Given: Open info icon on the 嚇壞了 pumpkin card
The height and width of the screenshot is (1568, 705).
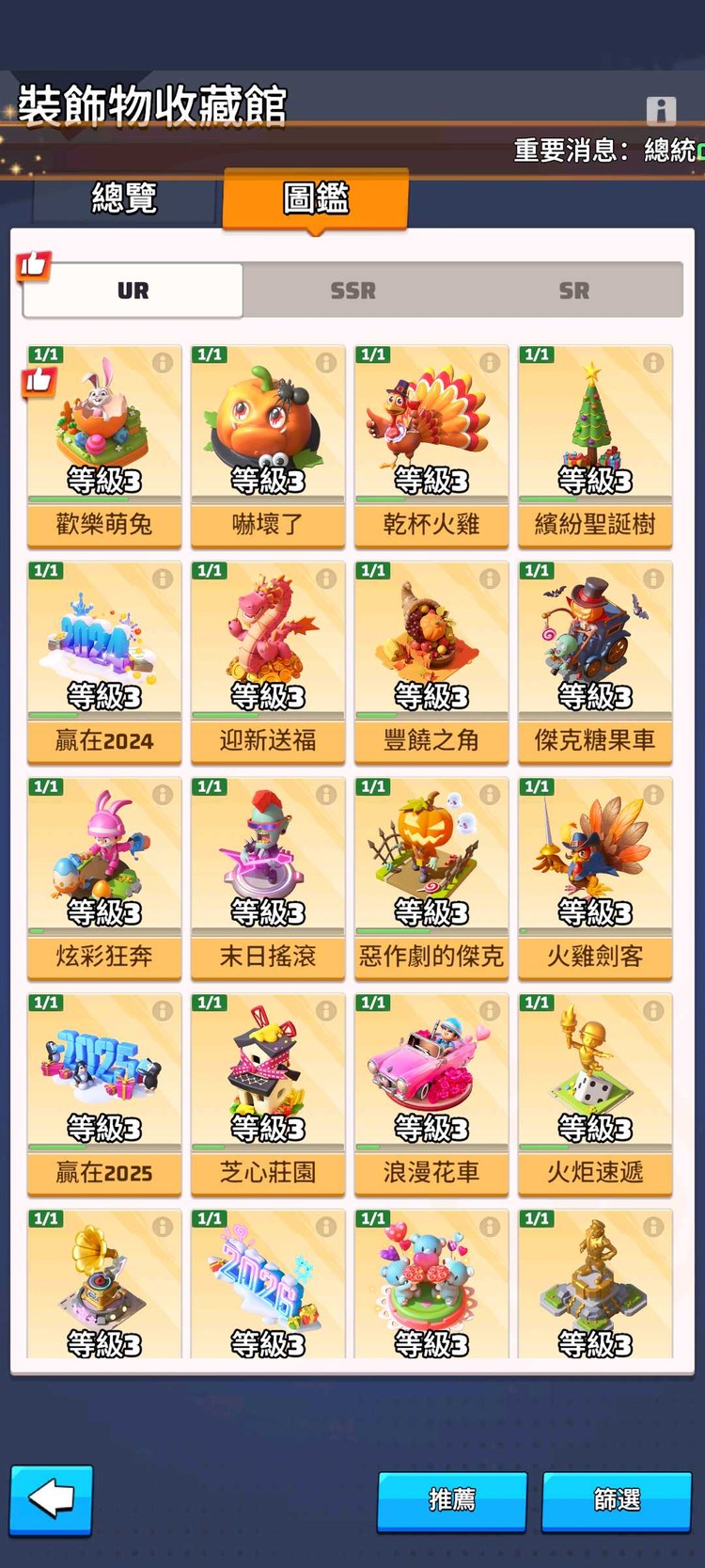Looking at the screenshot, I should pos(325,362).
